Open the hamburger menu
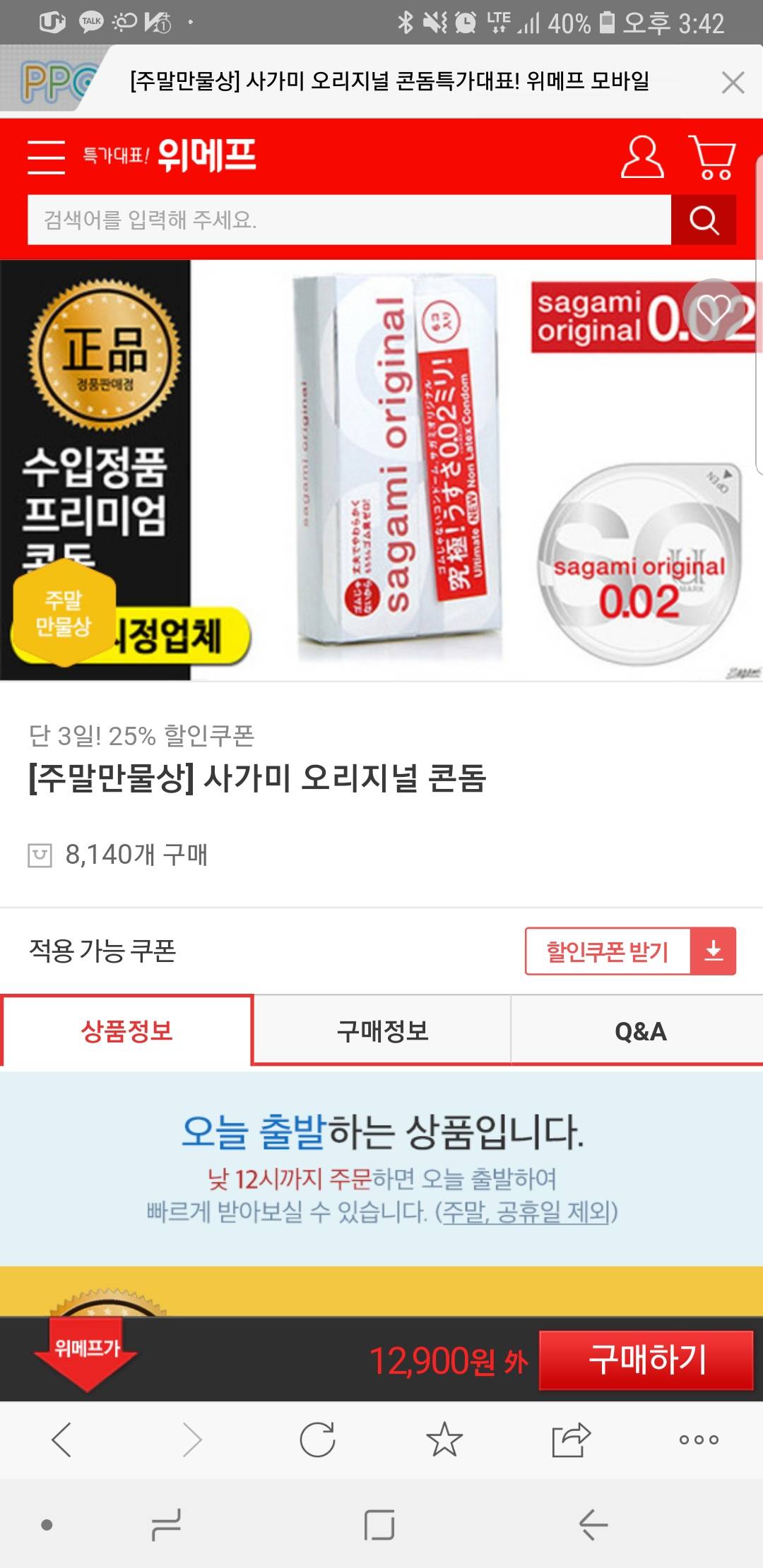The image size is (763, 1568). point(46,157)
